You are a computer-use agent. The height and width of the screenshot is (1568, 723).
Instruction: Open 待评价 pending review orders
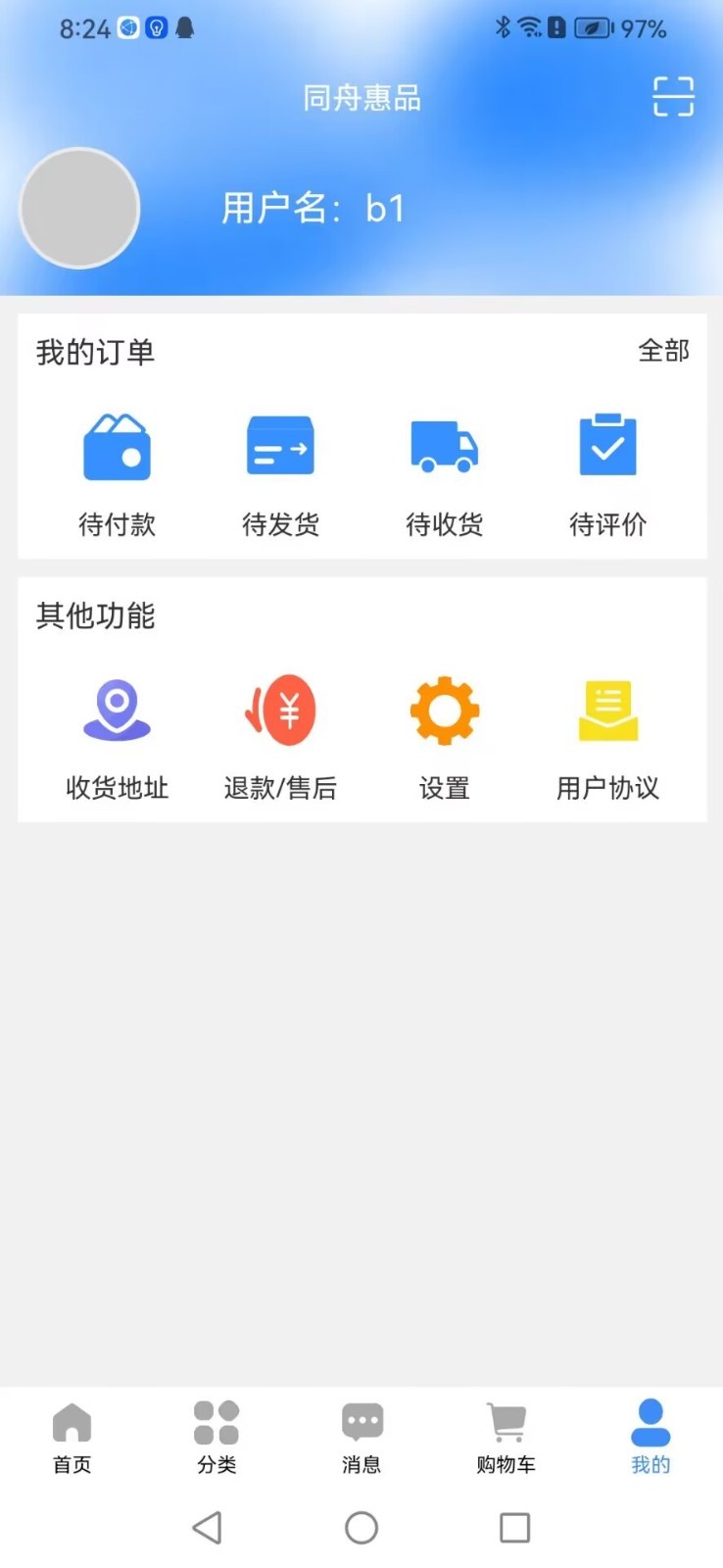click(x=607, y=470)
